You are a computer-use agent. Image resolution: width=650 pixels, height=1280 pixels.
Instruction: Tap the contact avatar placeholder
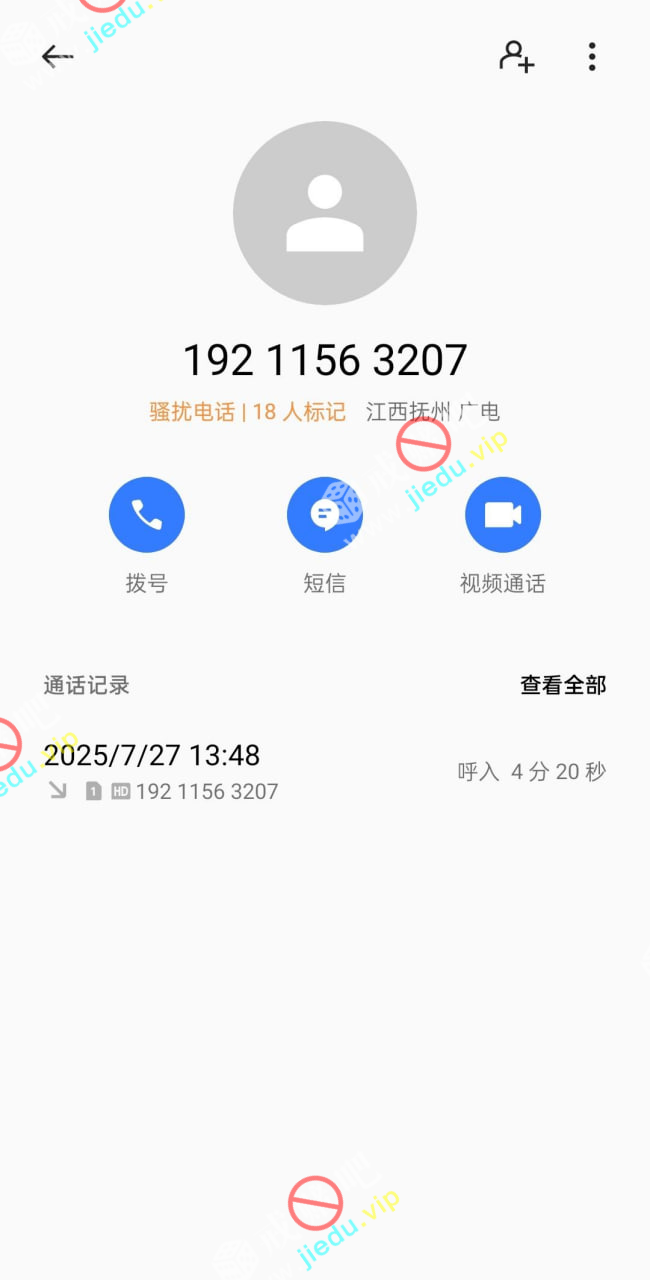324,213
